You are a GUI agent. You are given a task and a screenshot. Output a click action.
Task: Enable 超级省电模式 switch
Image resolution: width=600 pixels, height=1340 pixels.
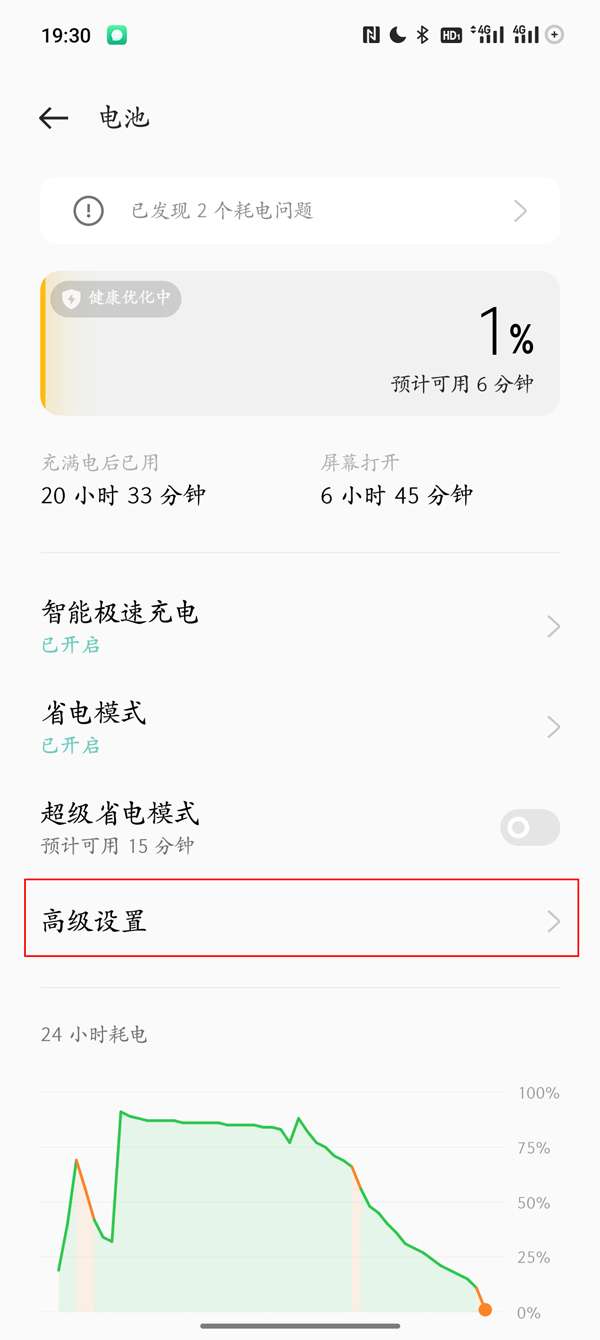529,827
